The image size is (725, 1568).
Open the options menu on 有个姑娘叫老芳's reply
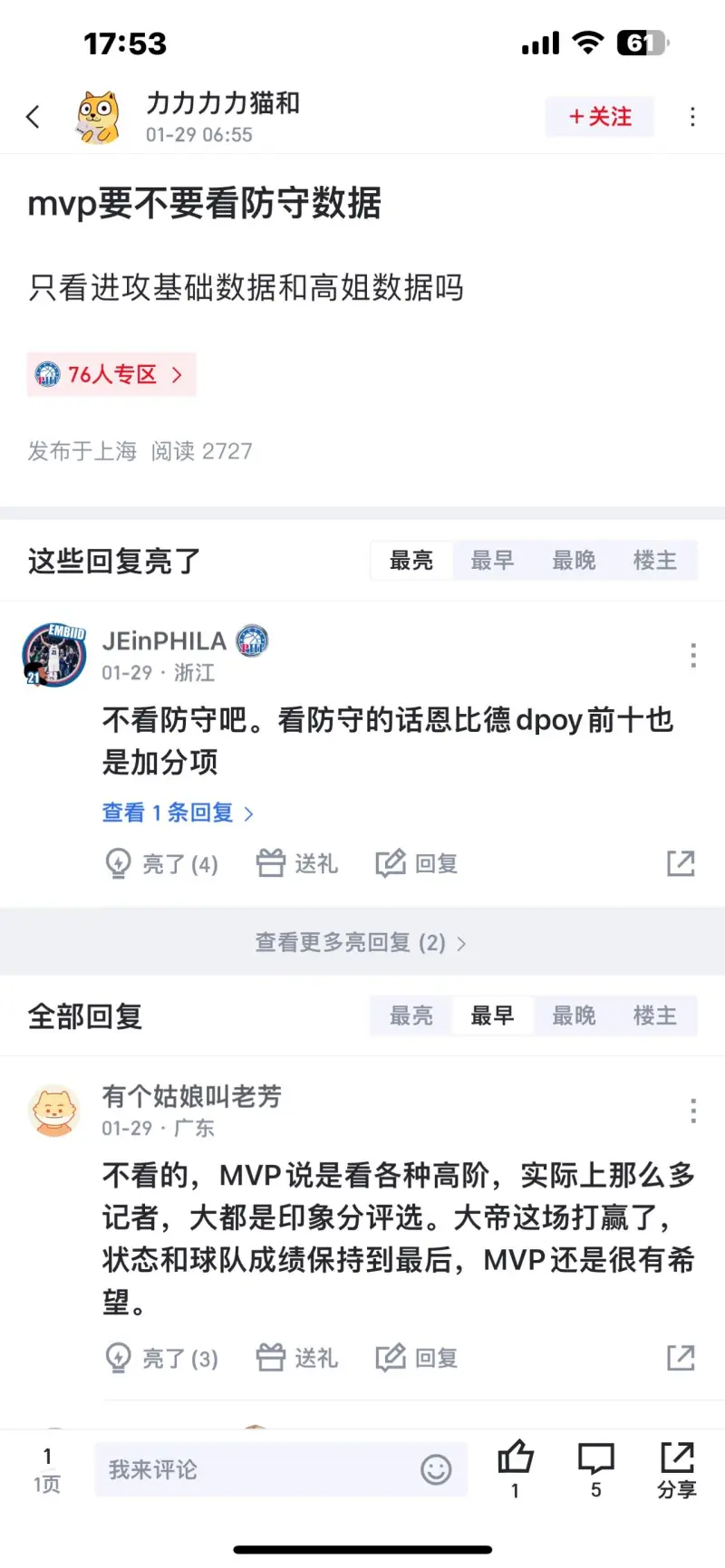692,1111
